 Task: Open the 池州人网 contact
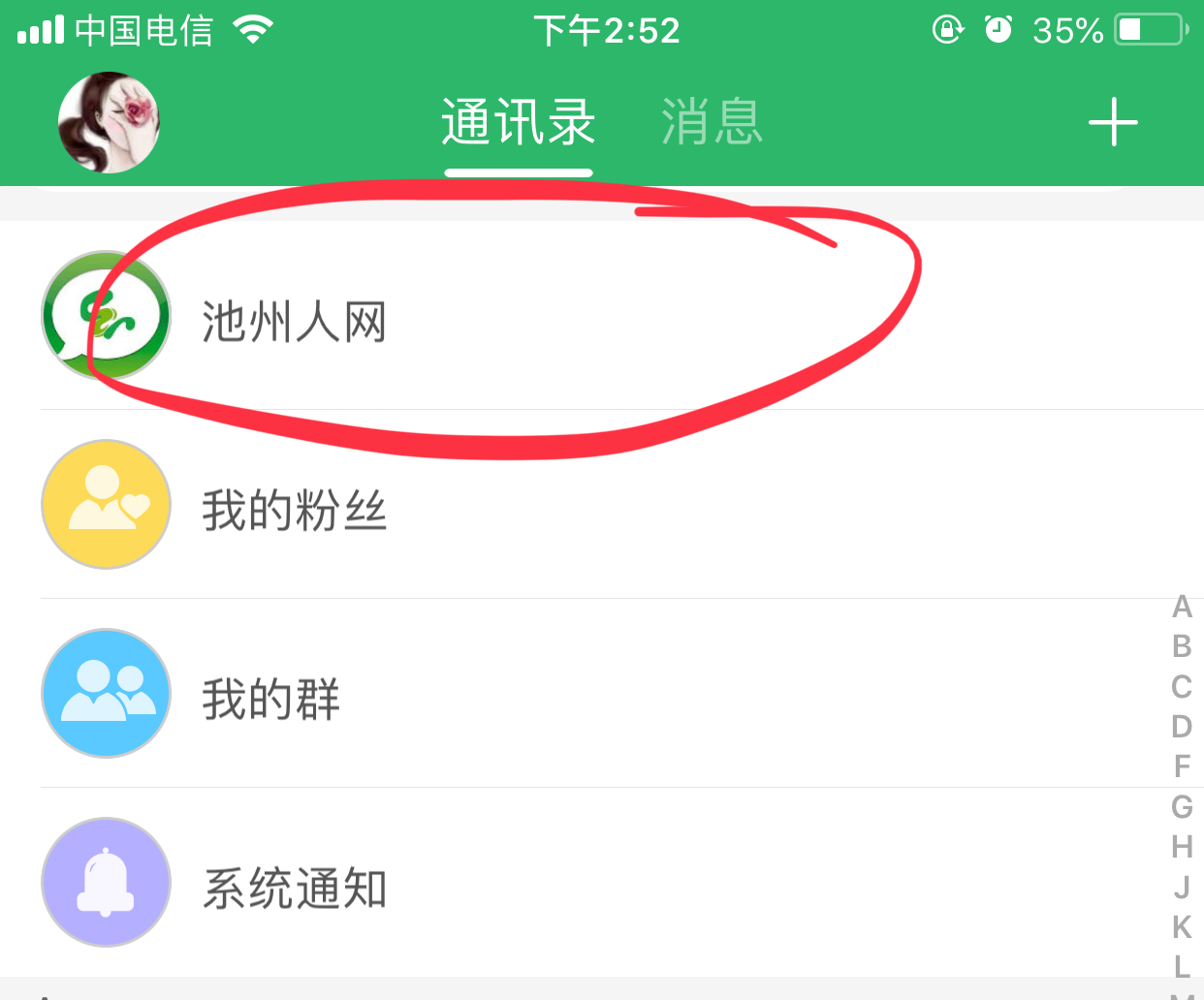tap(294, 320)
